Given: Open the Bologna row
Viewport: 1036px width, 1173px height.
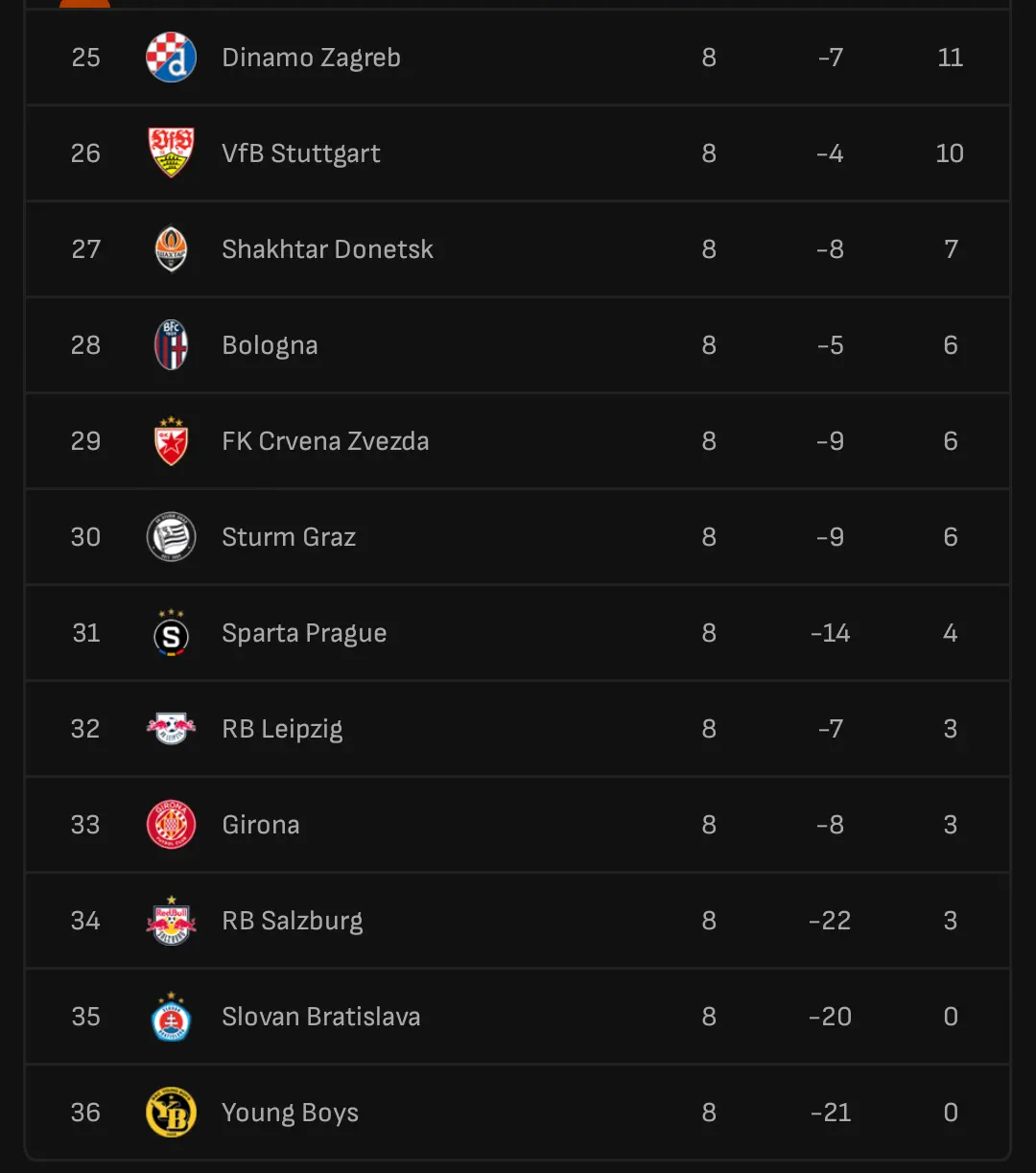Looking at the screenshot, I should tap(270, 345).
